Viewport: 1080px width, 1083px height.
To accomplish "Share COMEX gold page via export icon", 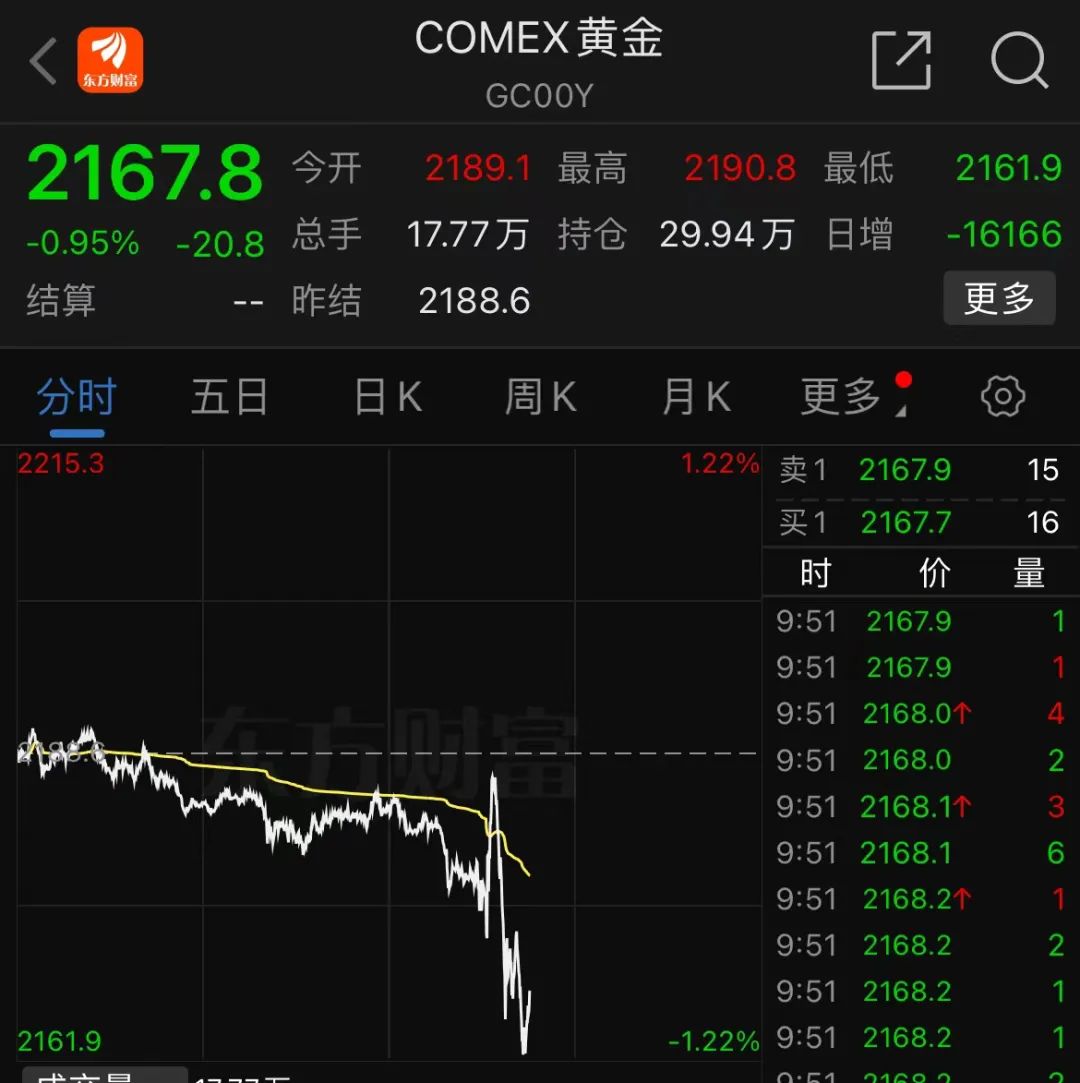I will tap(901, 61).
